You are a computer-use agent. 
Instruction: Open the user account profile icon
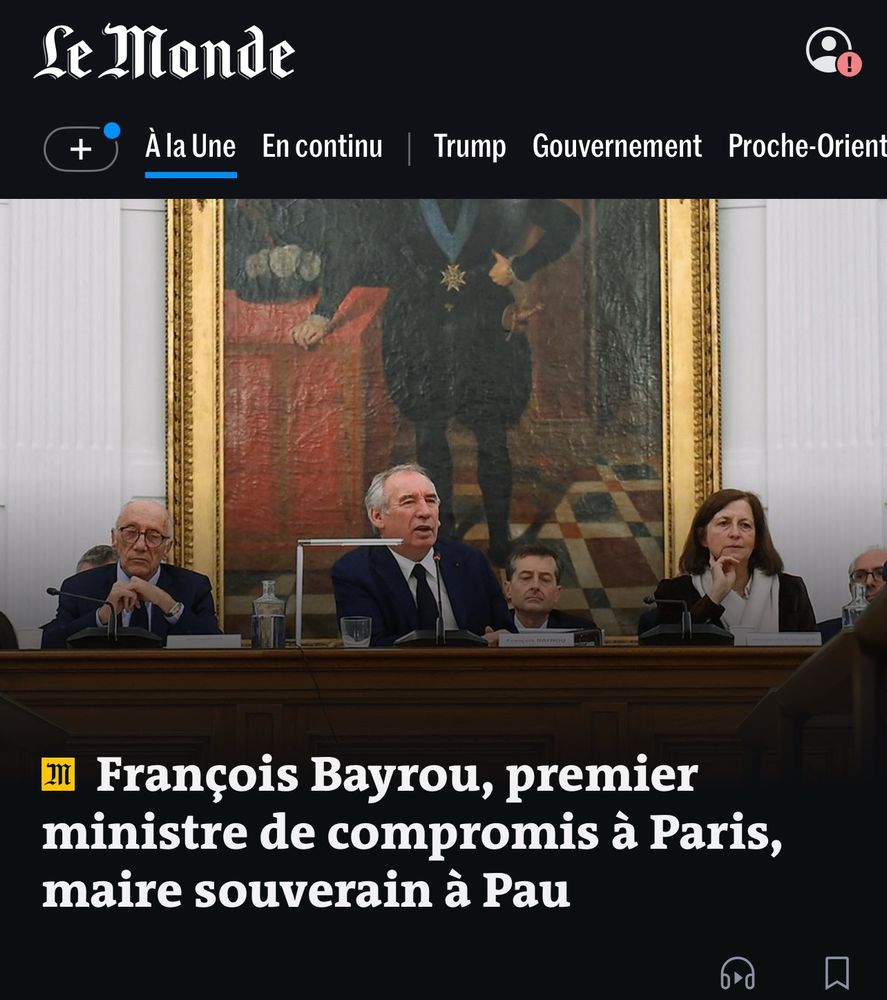(x=831, y=51)
